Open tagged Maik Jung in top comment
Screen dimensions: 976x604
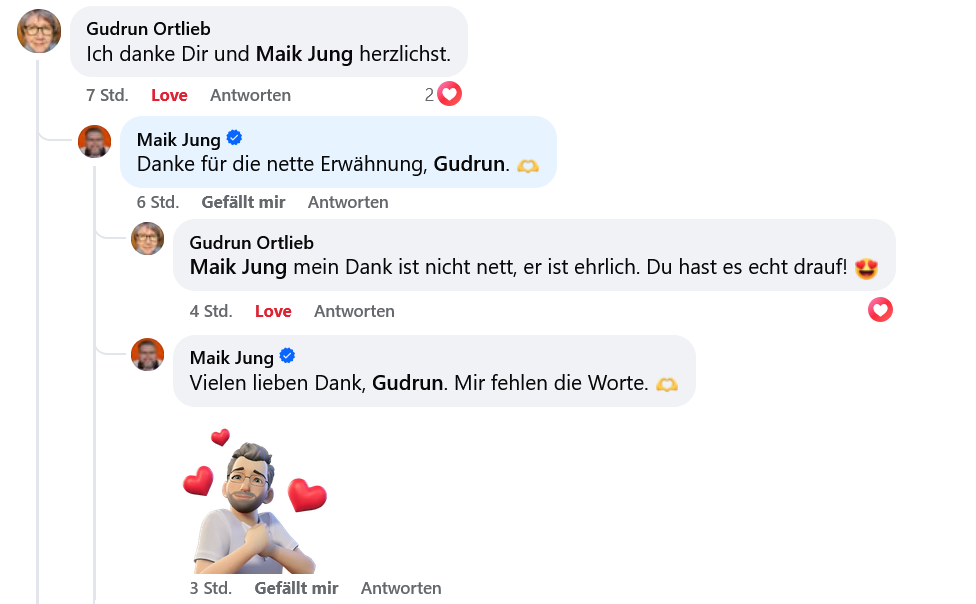click(304, 54)
